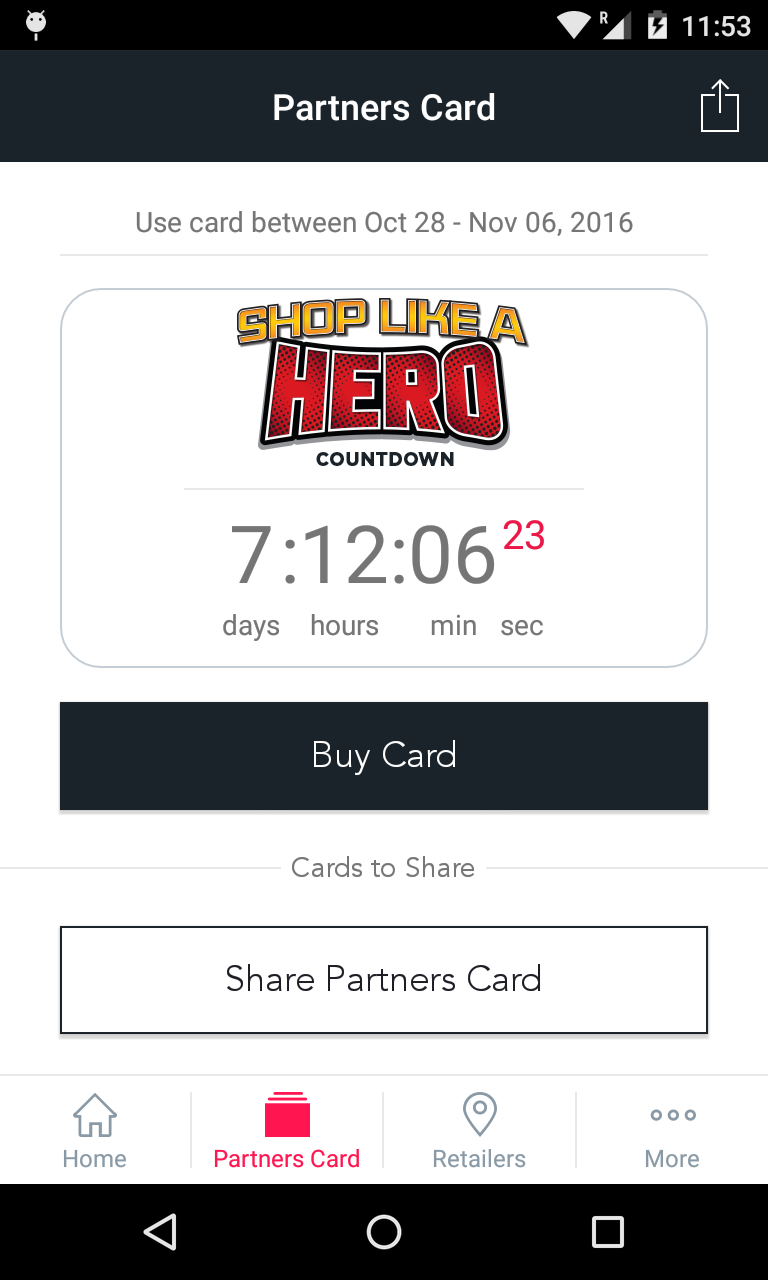Open the recent apps view
768x1280 pixels.
[608, 1232]
